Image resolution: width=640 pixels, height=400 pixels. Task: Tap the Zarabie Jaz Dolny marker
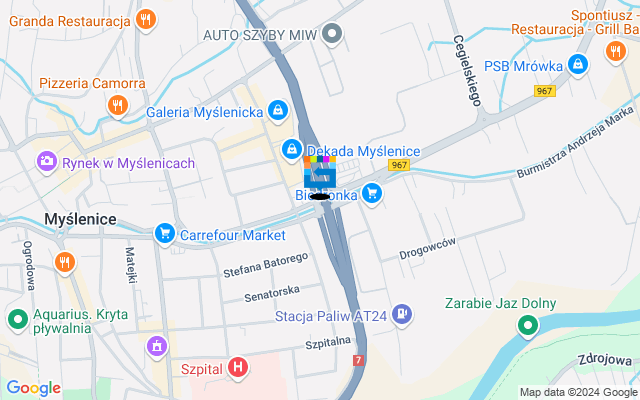coord(527,325)
